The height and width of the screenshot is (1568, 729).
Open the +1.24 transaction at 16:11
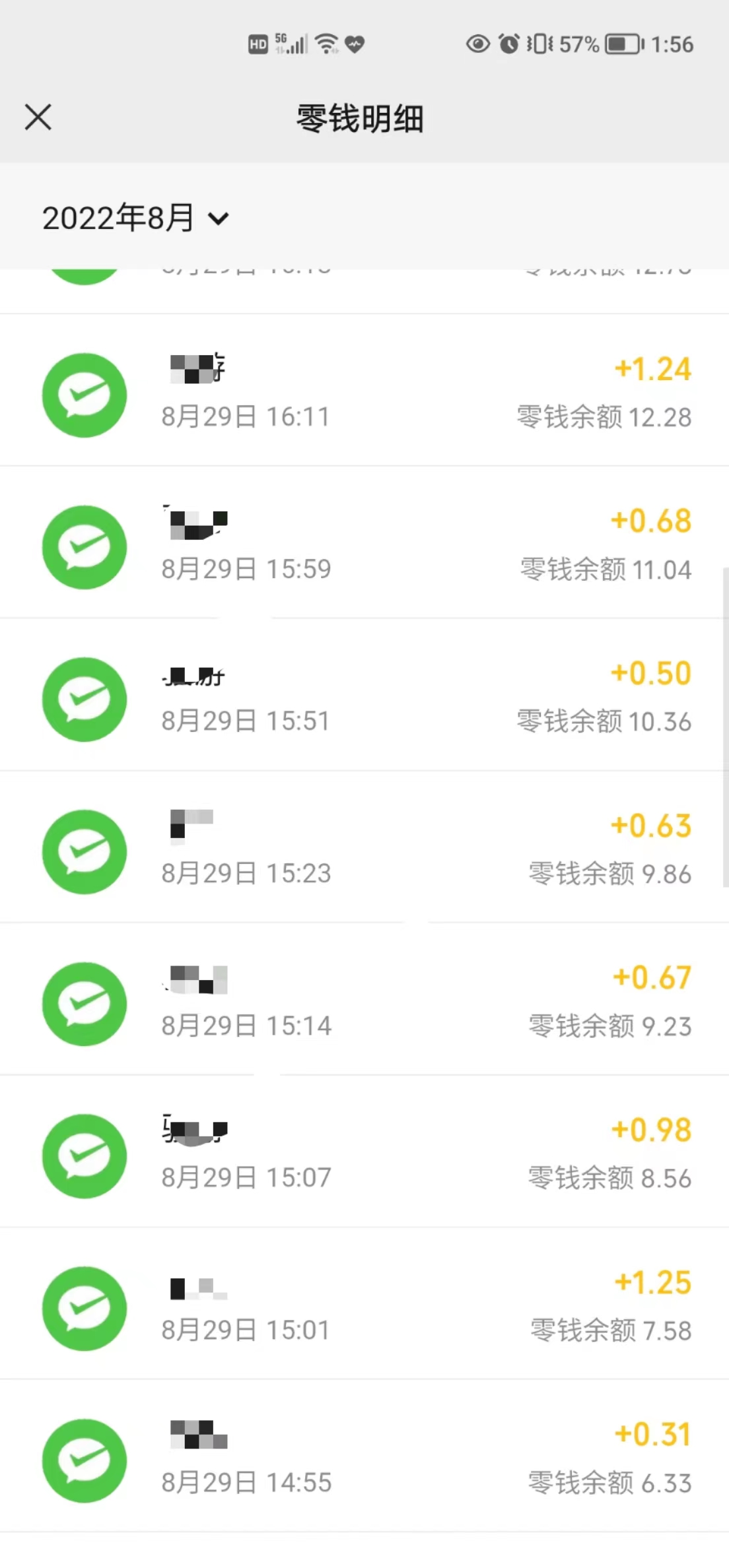(x=364, y=394)
